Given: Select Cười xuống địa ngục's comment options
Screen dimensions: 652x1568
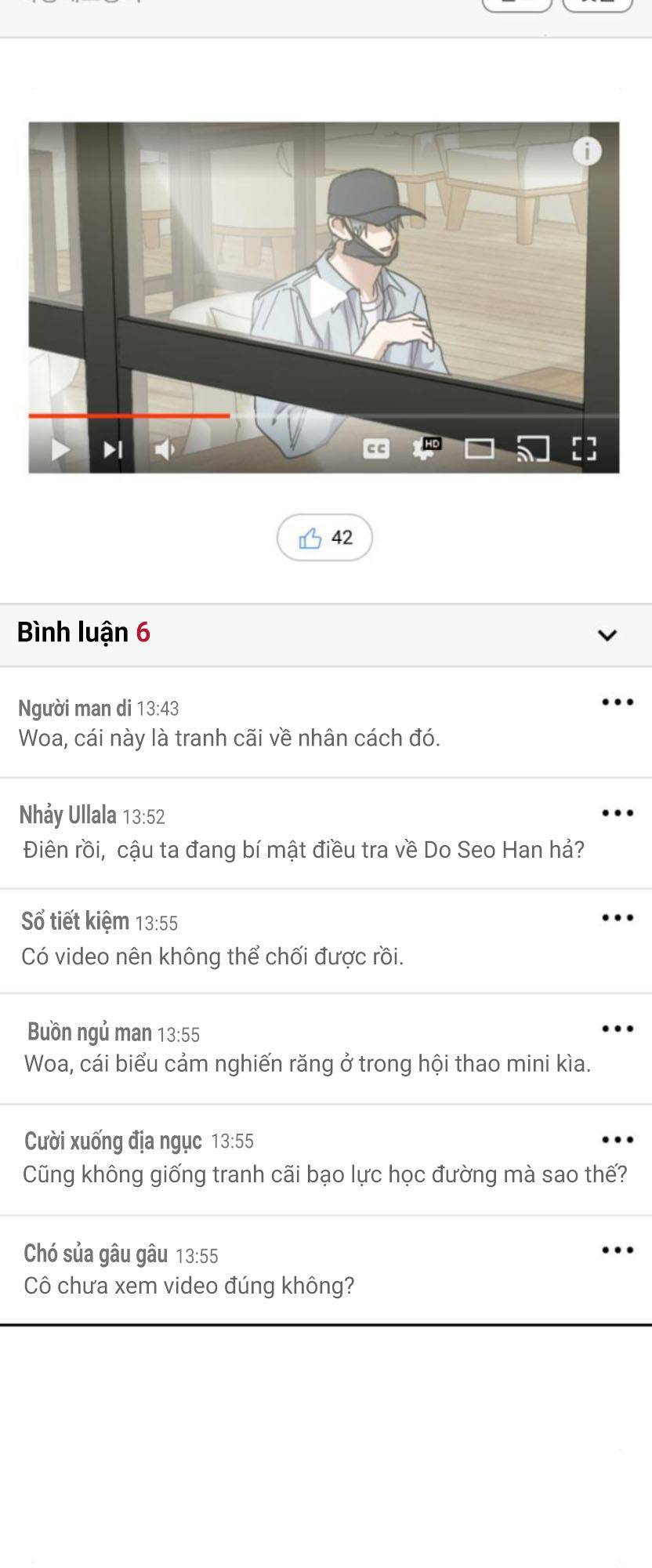Looking at the screenshot, I should (617, 1140).
